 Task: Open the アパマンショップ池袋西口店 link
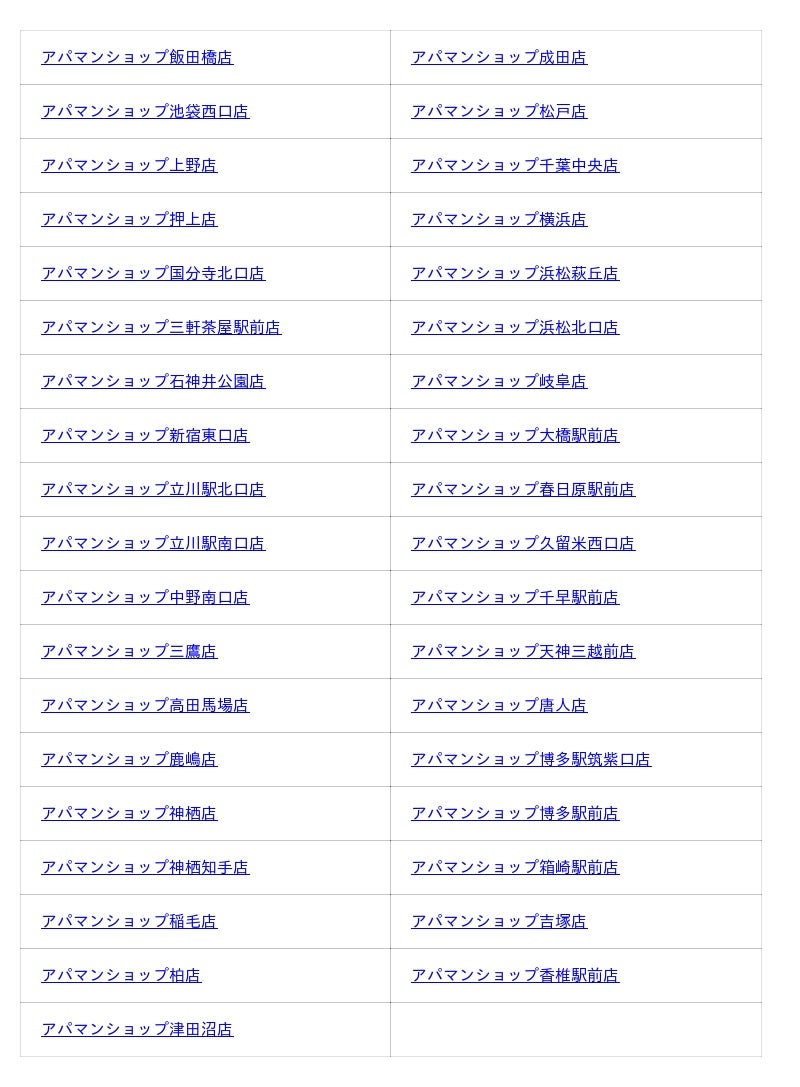click(145, 112)
